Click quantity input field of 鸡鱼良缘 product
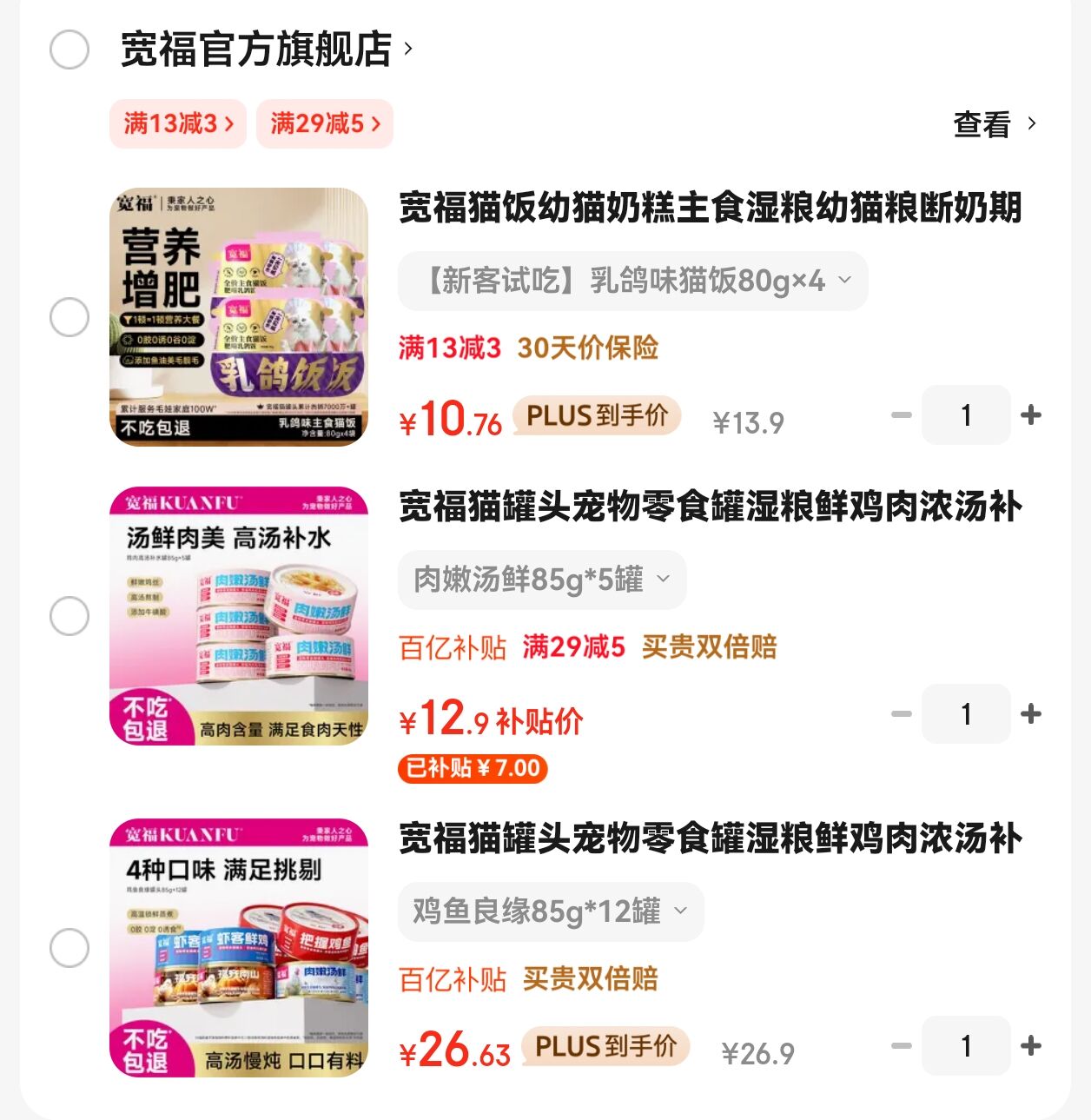The width and height of the screenshot is (1091, 1120). click(x=966, y=1046)
